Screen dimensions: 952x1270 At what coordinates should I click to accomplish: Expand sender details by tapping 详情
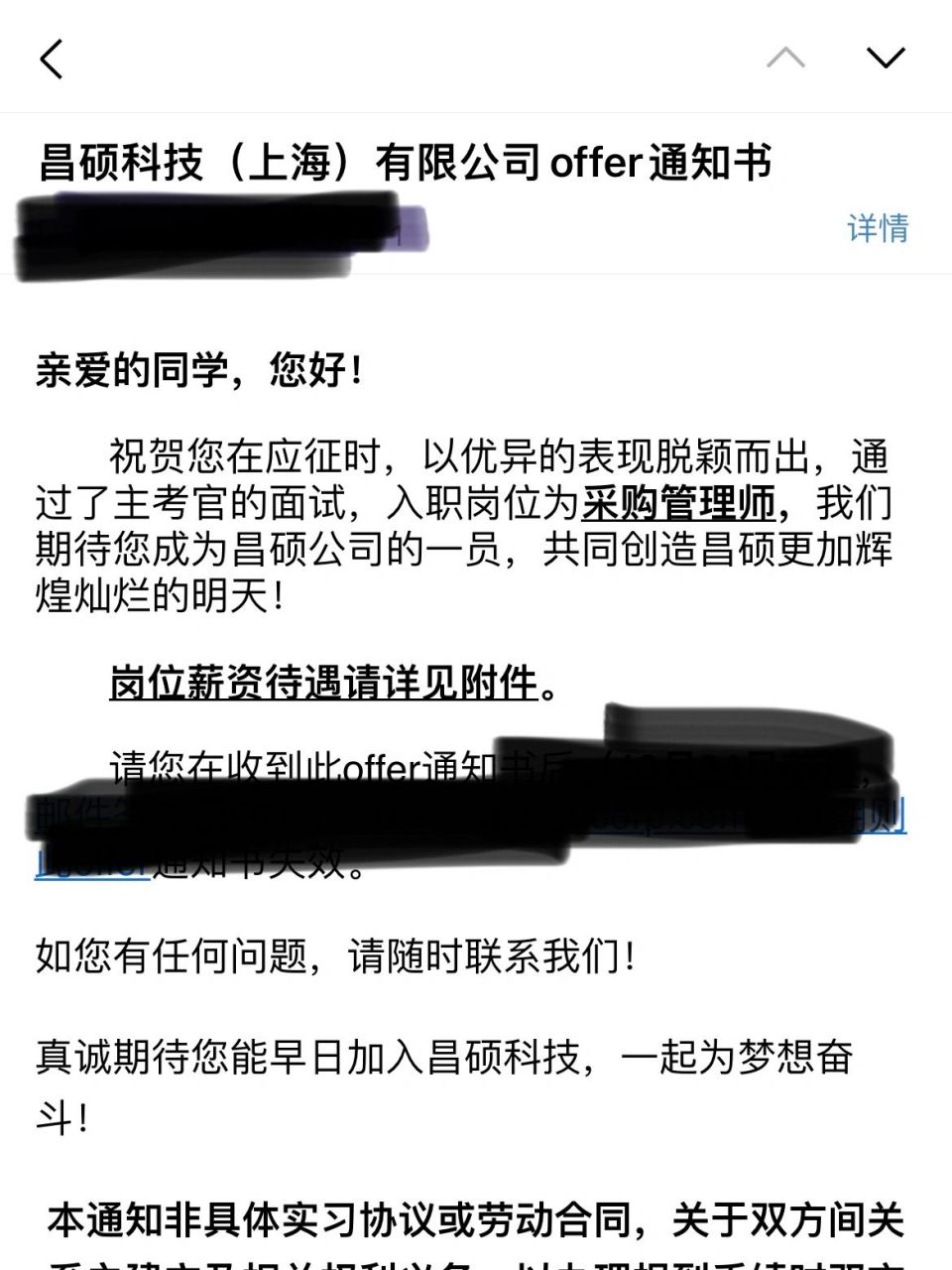click(x=877, y=230)
